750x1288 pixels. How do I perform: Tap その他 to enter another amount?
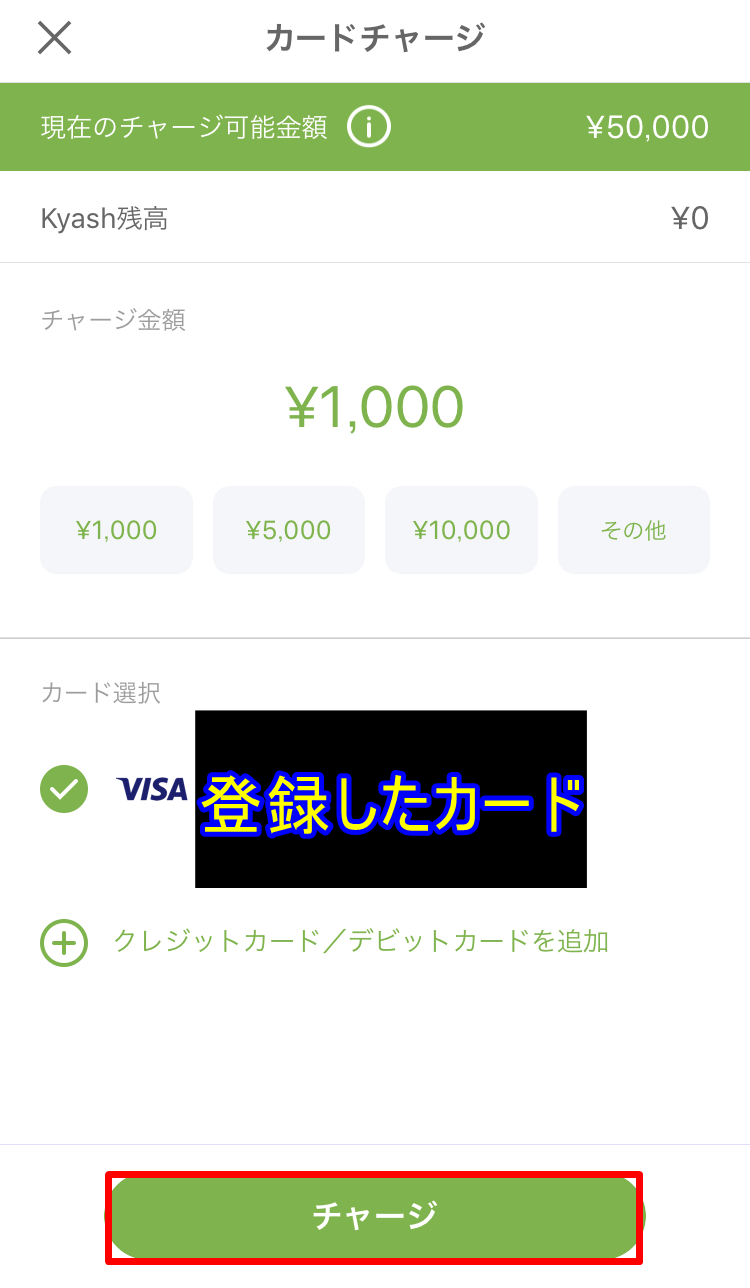coord(634,530)
